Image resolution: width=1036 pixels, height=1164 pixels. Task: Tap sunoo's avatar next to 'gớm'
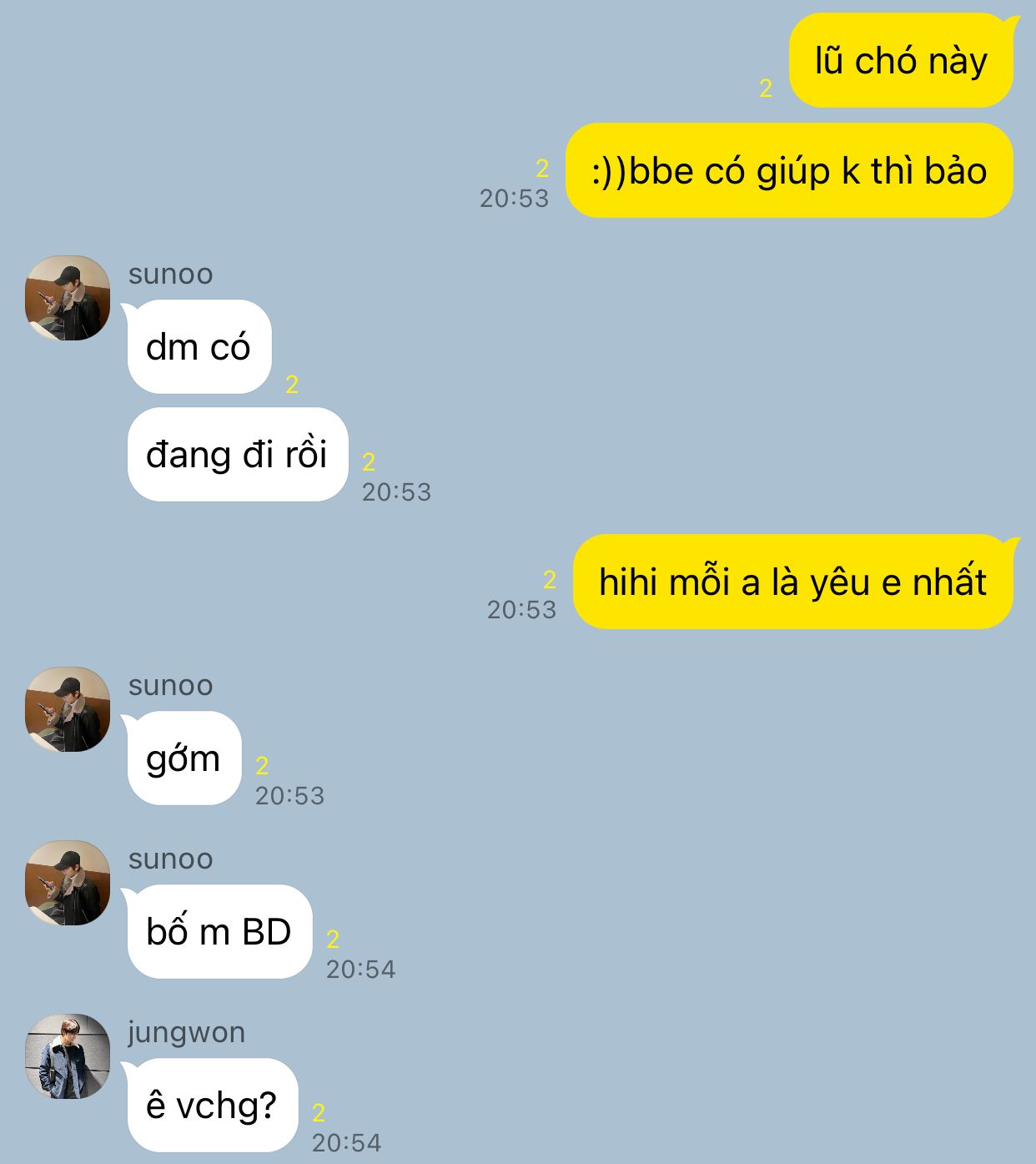(68, 709)
